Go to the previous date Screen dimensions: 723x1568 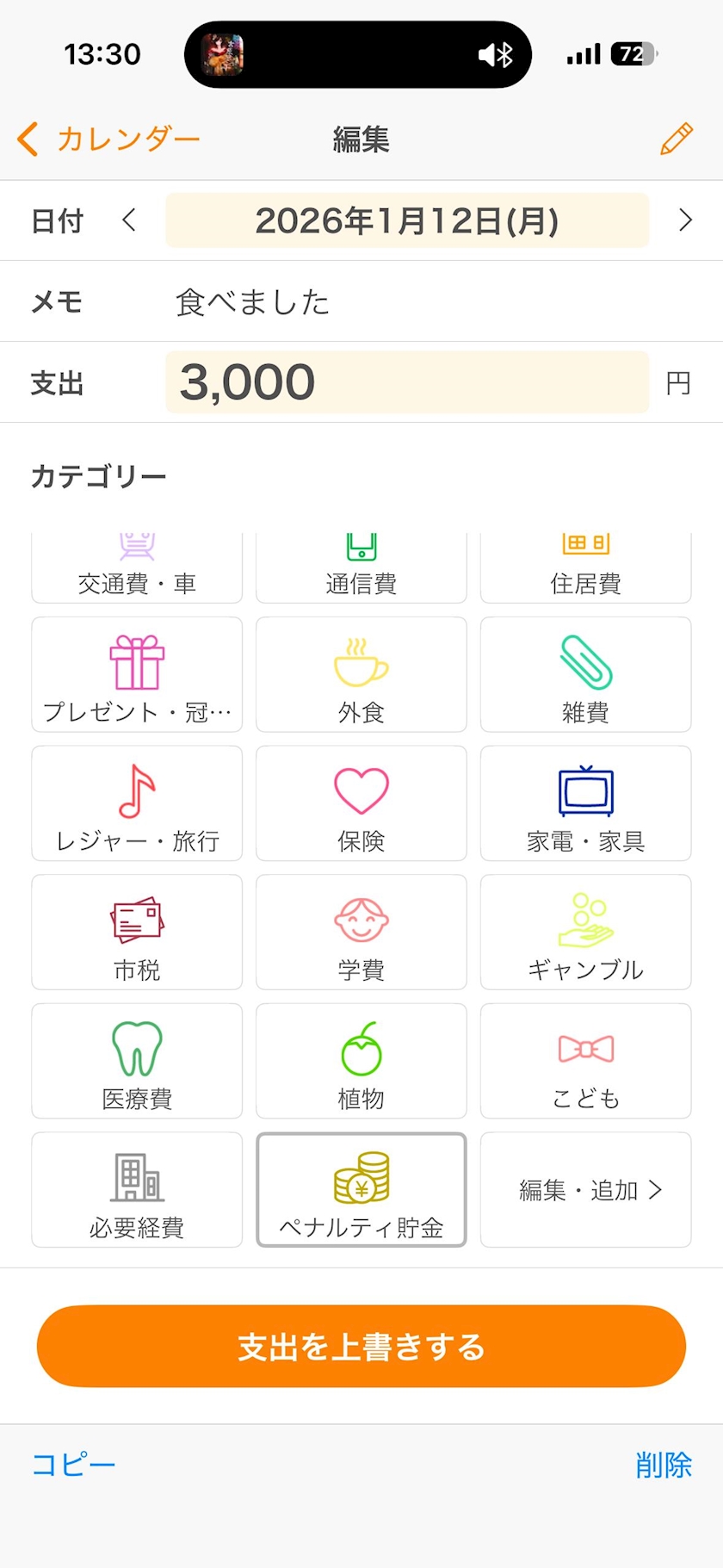(x=129, y=220)
